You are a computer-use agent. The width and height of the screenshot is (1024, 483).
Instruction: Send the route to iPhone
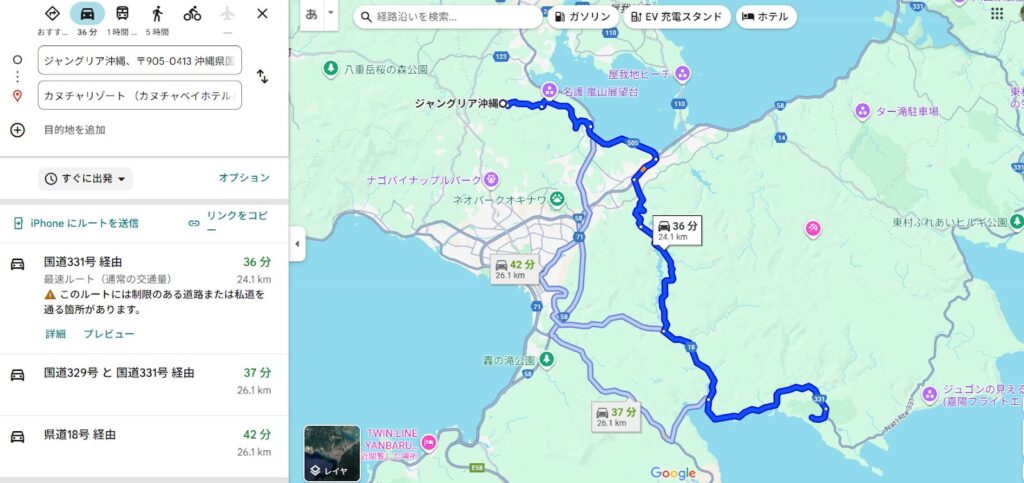click(77, 223)
